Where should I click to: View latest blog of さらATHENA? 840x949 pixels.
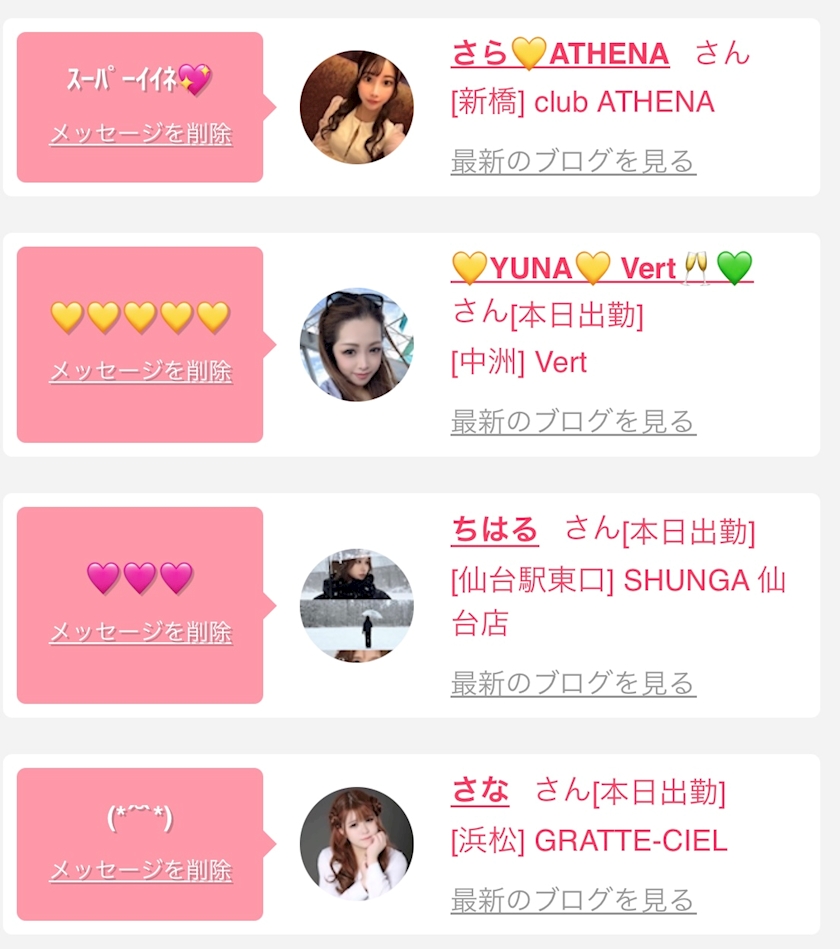573,161
